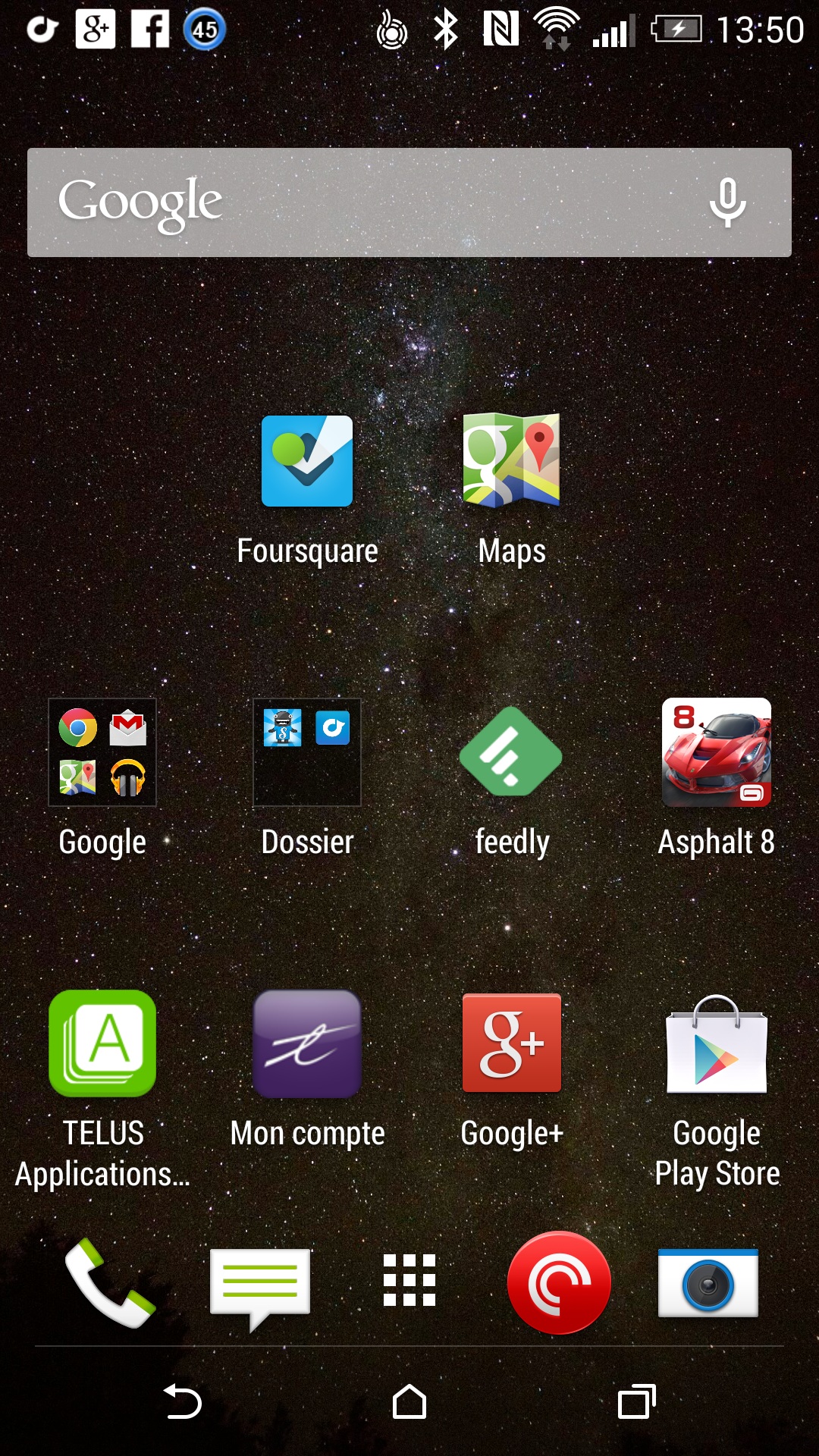This screenshot has height=1456, width=819.
Task: Open the all apps drawer
Action: pyautogui.click(x=409, y=1280)
